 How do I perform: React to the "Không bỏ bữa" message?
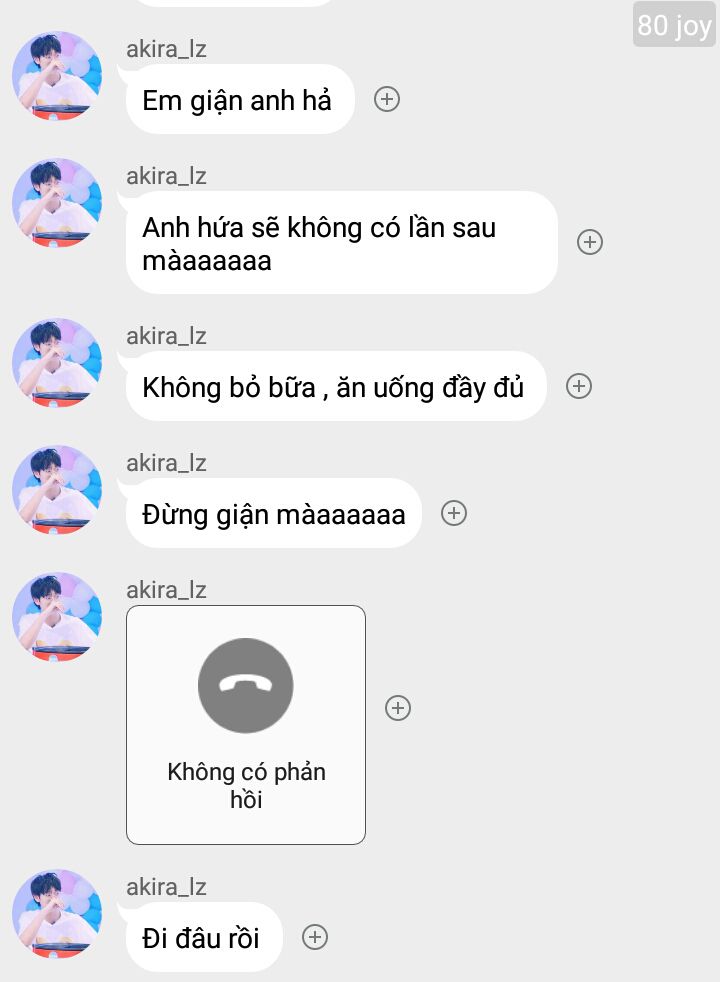point(579,386)
